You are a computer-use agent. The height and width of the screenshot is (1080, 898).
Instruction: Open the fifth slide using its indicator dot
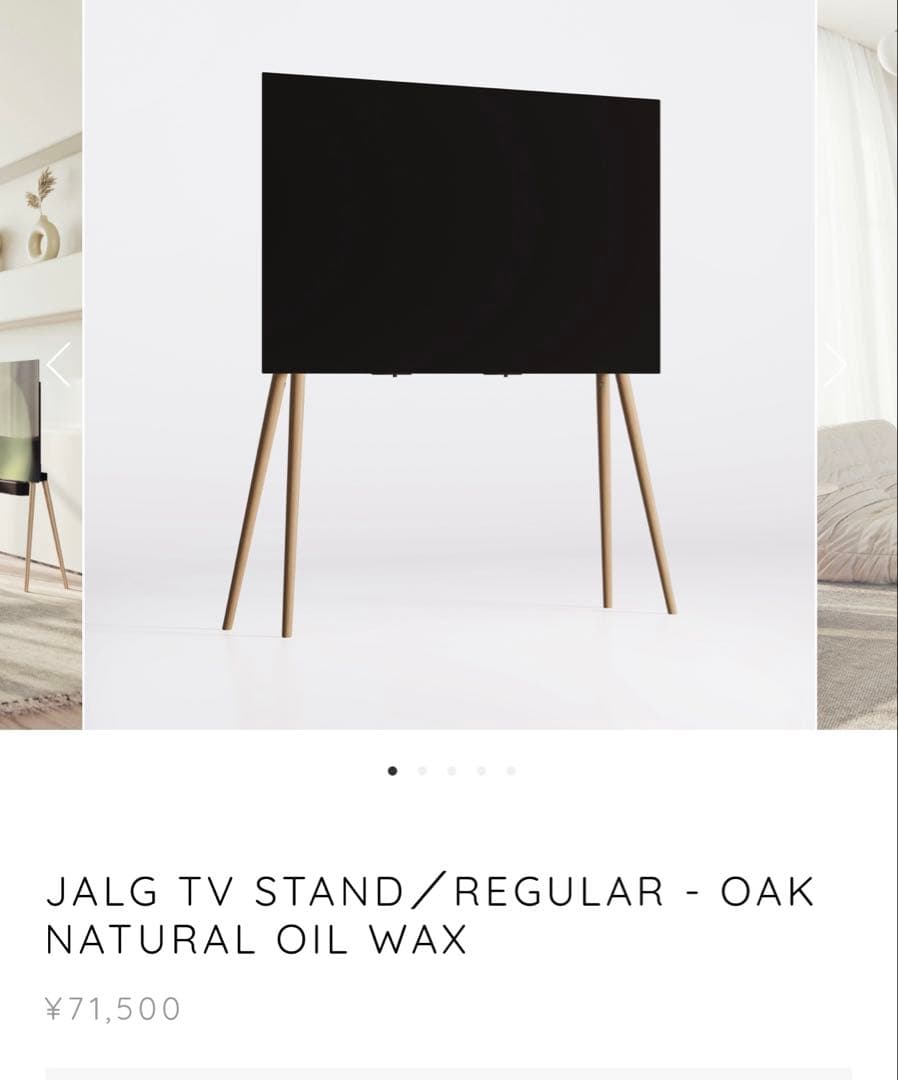point(511,771)
